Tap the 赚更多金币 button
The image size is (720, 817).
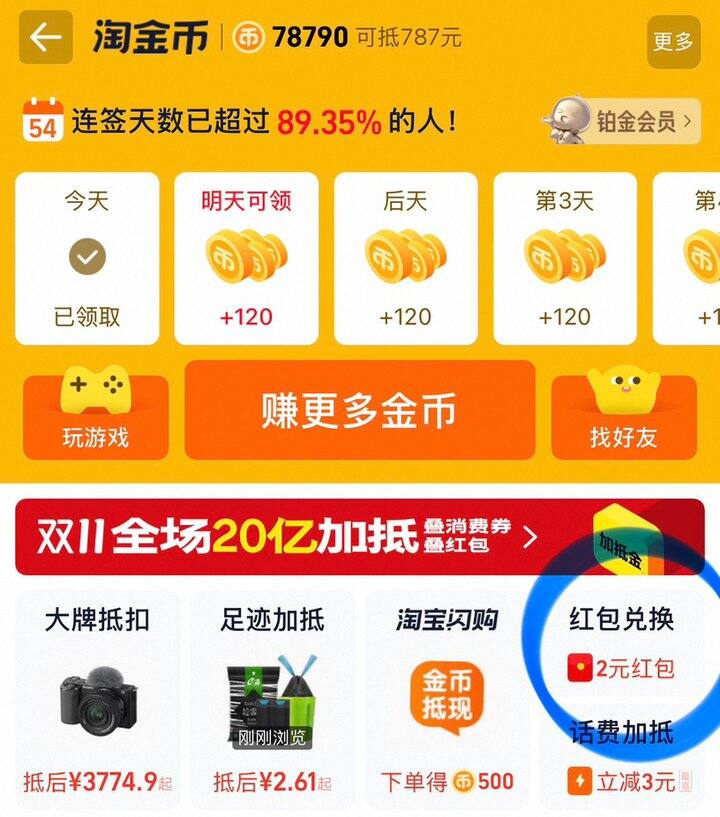pyautogui.click(x=359, y=410)
